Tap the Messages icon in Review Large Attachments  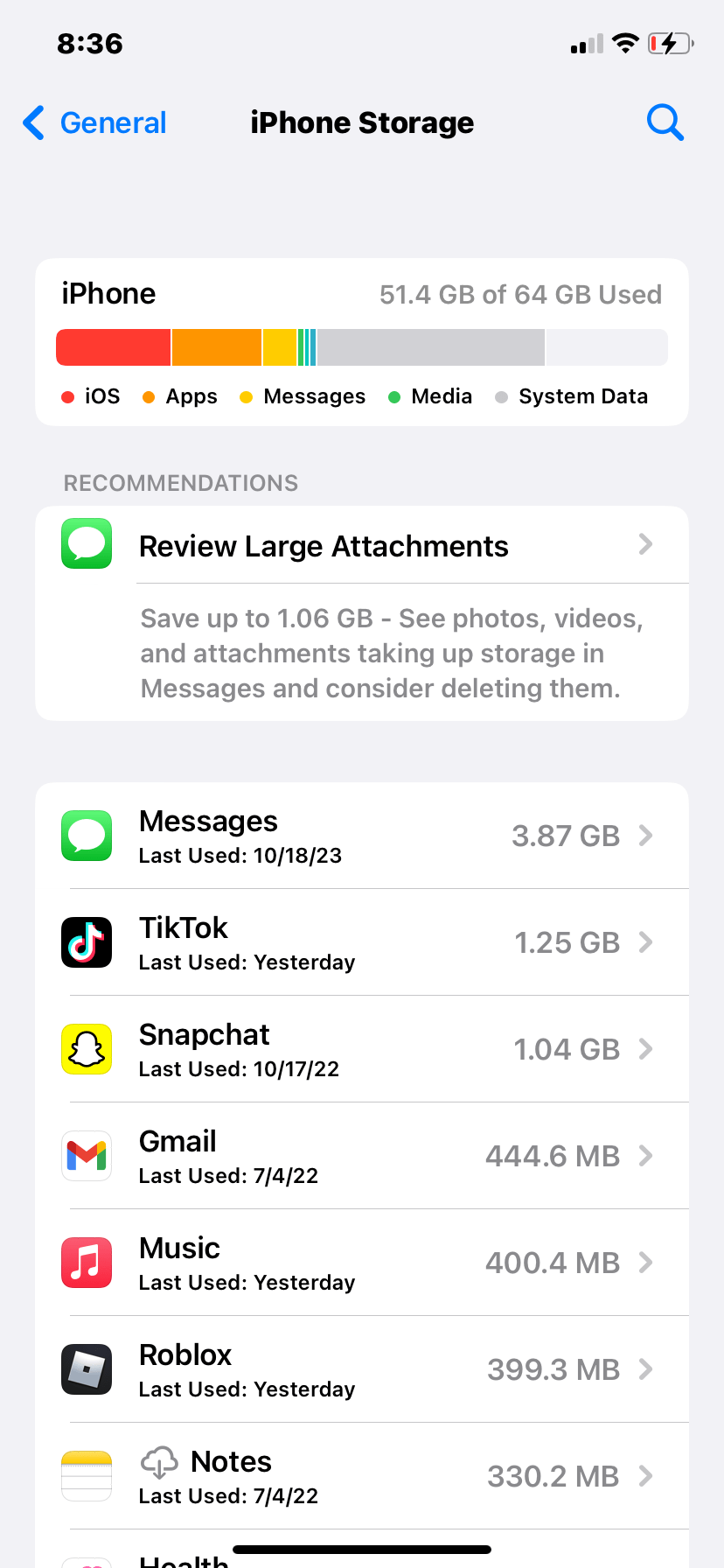87,543
